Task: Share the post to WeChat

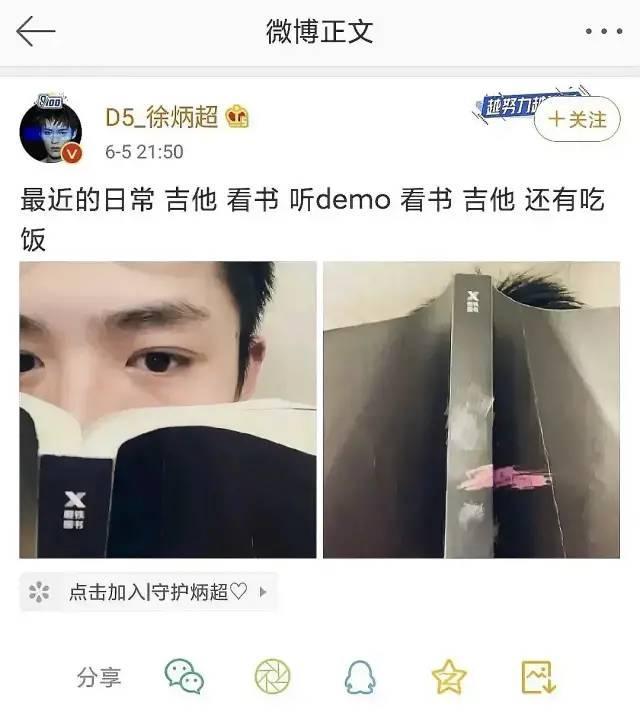Action: tap(184, 677)
